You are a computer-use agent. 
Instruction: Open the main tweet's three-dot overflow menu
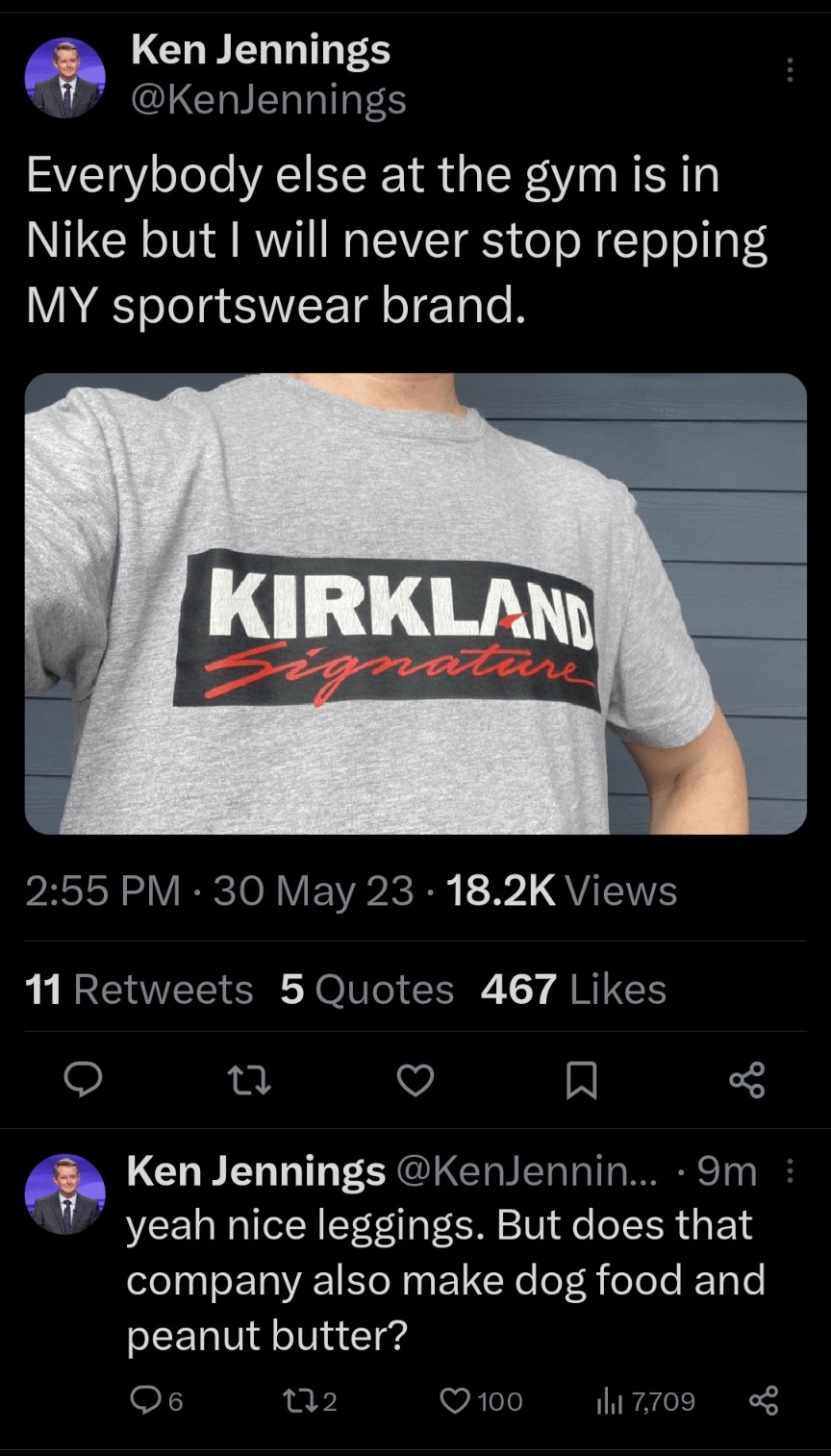(x=790, y=70)
